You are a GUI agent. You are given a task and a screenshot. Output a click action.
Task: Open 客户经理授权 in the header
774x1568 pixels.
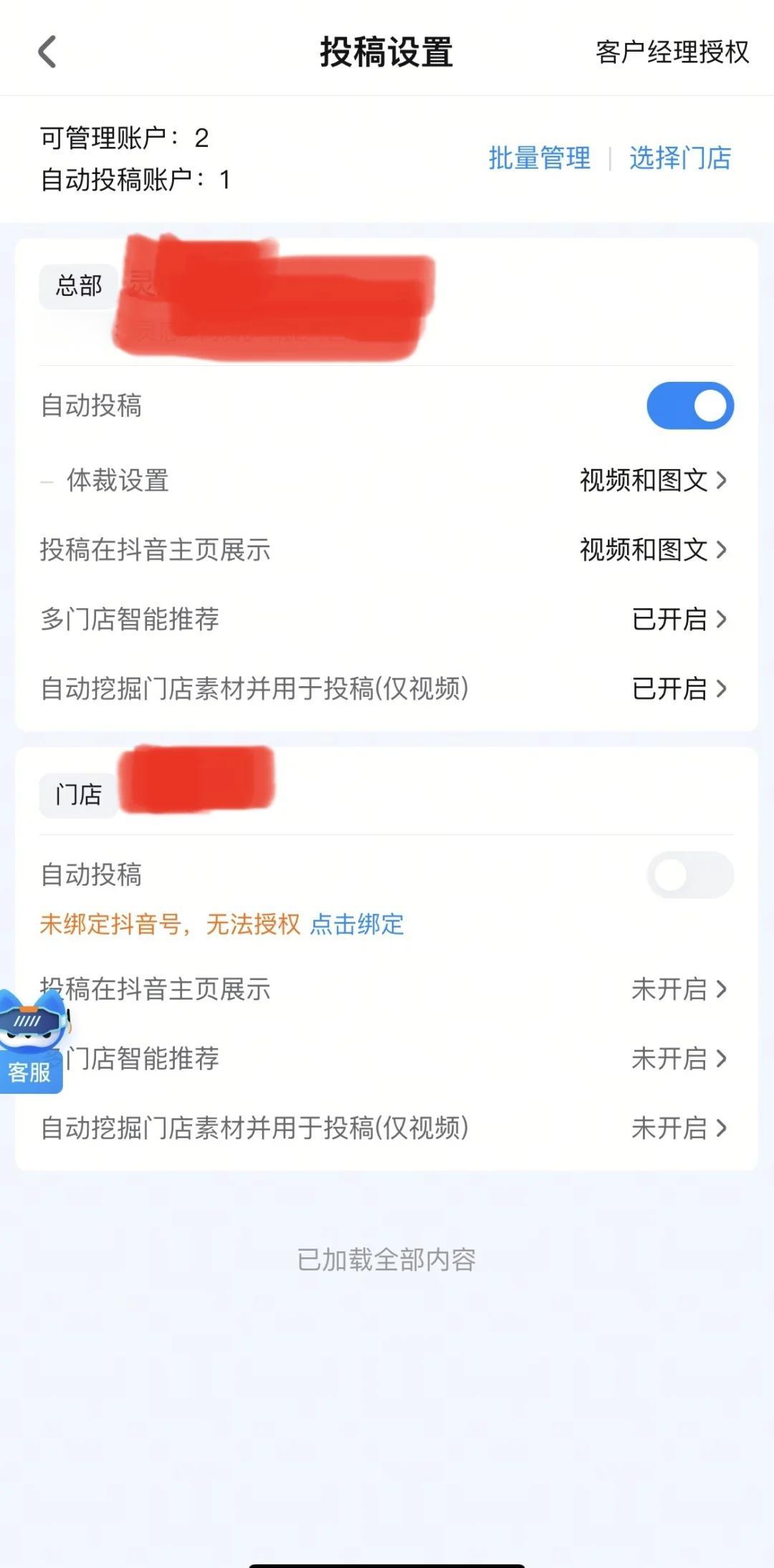point(672,52)
